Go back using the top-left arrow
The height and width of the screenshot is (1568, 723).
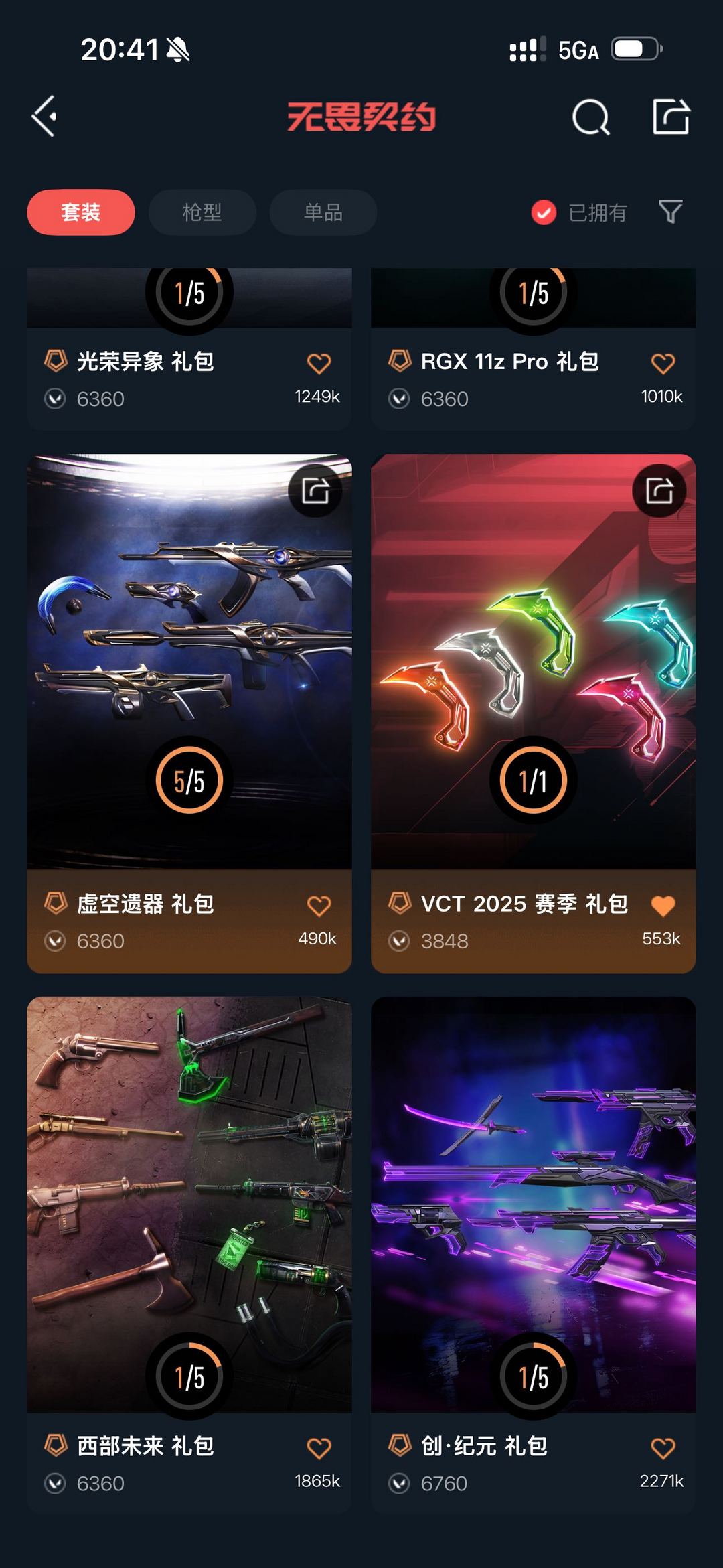45,117
